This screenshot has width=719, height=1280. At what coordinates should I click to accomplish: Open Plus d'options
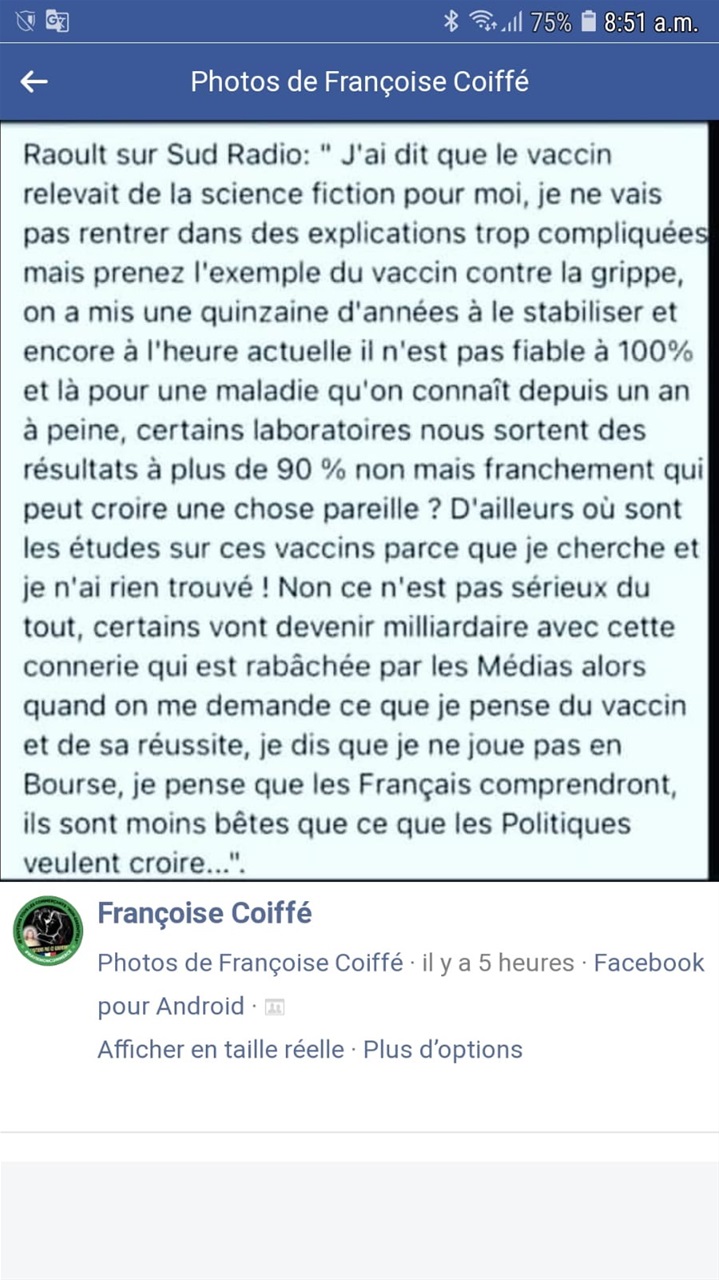pyautogui.click(x=442, y=1049)
